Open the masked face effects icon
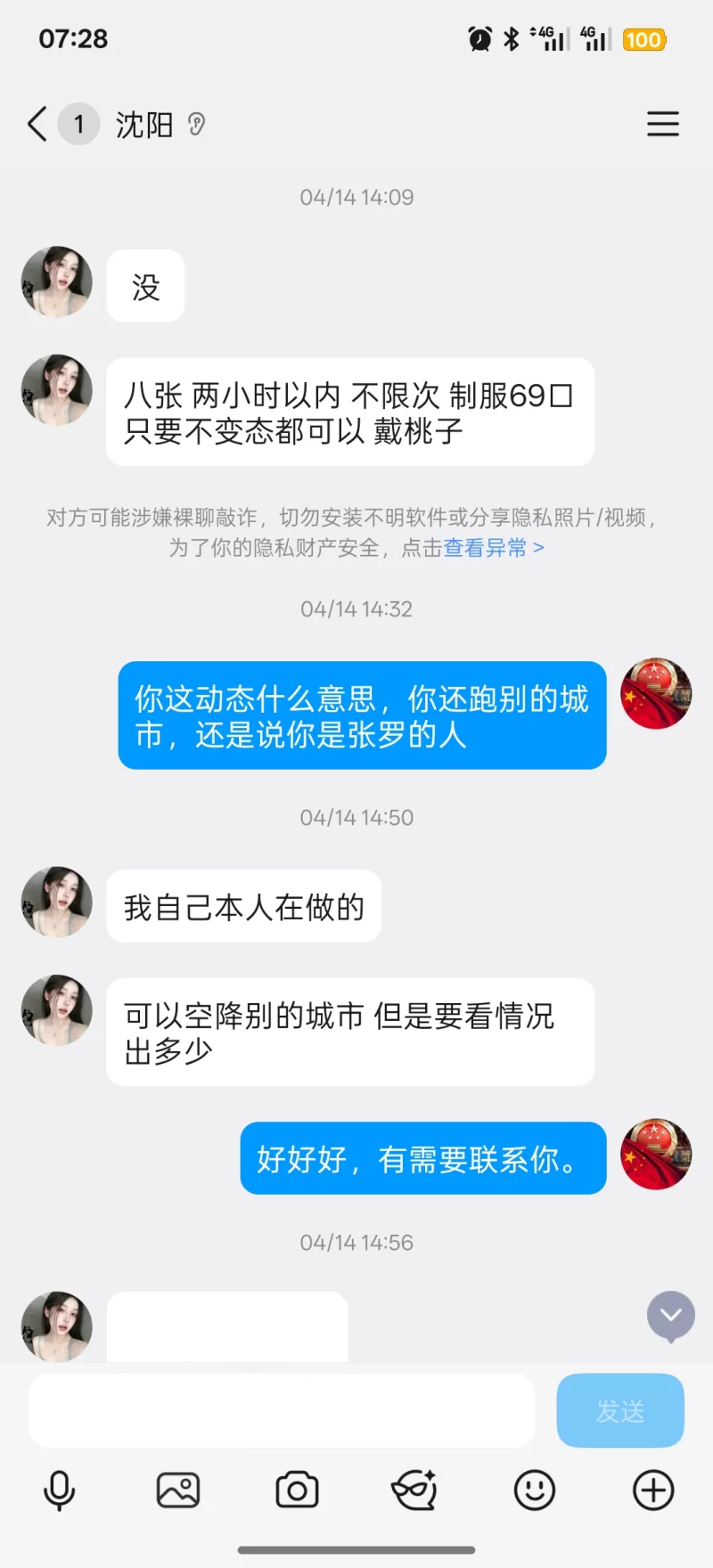 (x=415, y=1490)
